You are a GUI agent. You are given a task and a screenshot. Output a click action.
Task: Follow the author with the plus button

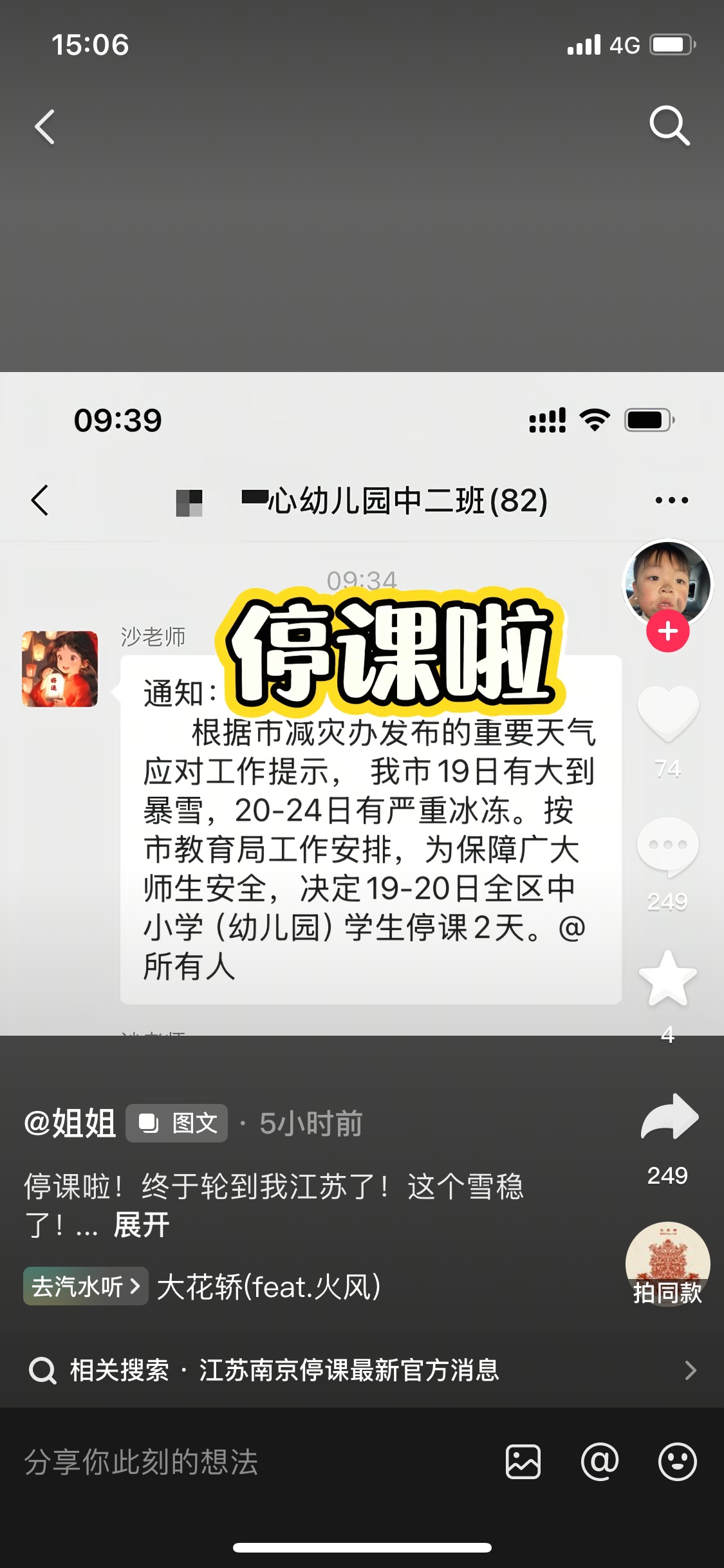tap(667, 631)
